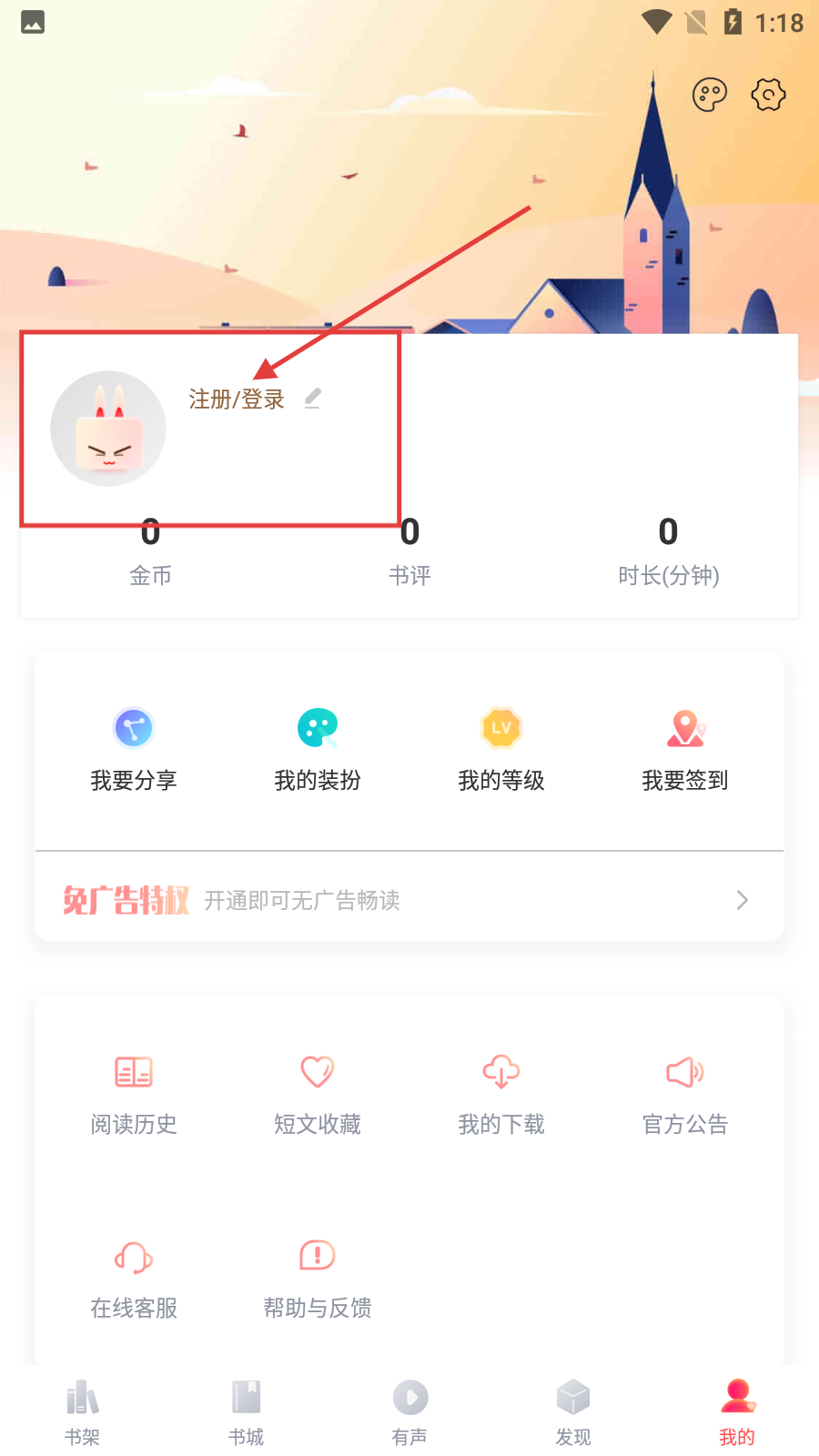Tap the edit pencil beside 注册/登录
819x1456 pixels.
[x=313, y=398]
